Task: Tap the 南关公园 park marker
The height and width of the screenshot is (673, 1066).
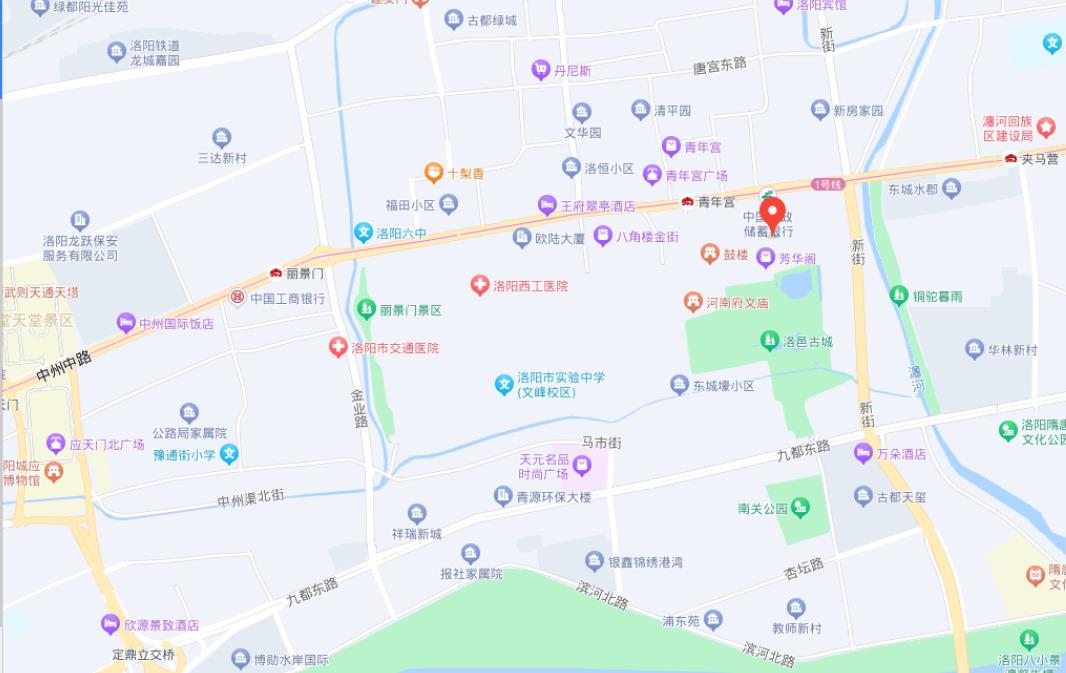Action: pyautogui.click(x=800, y=508)
